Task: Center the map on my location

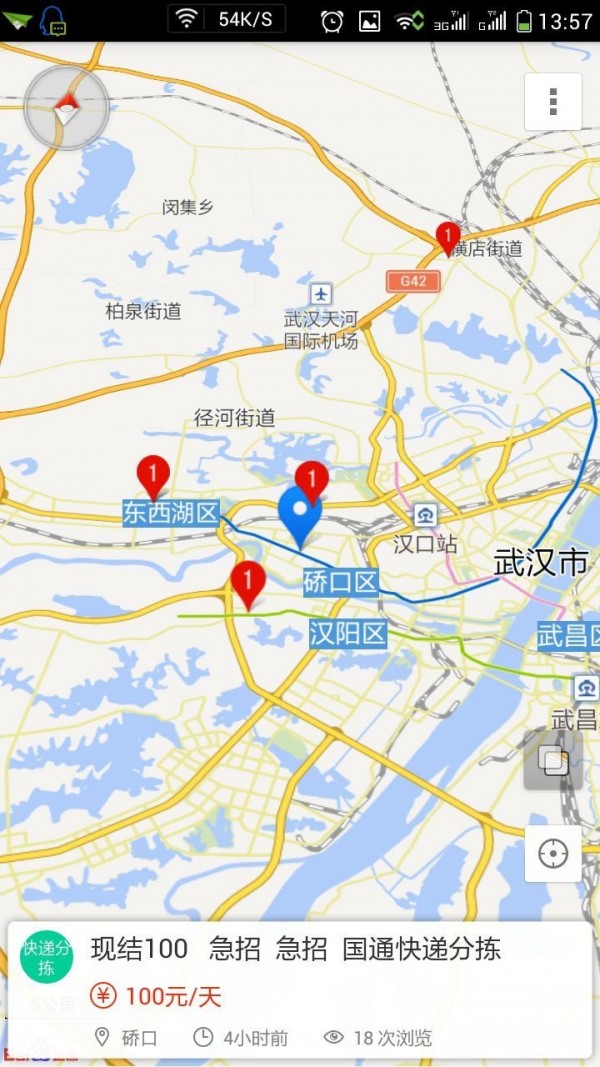Action: (553, 853)
